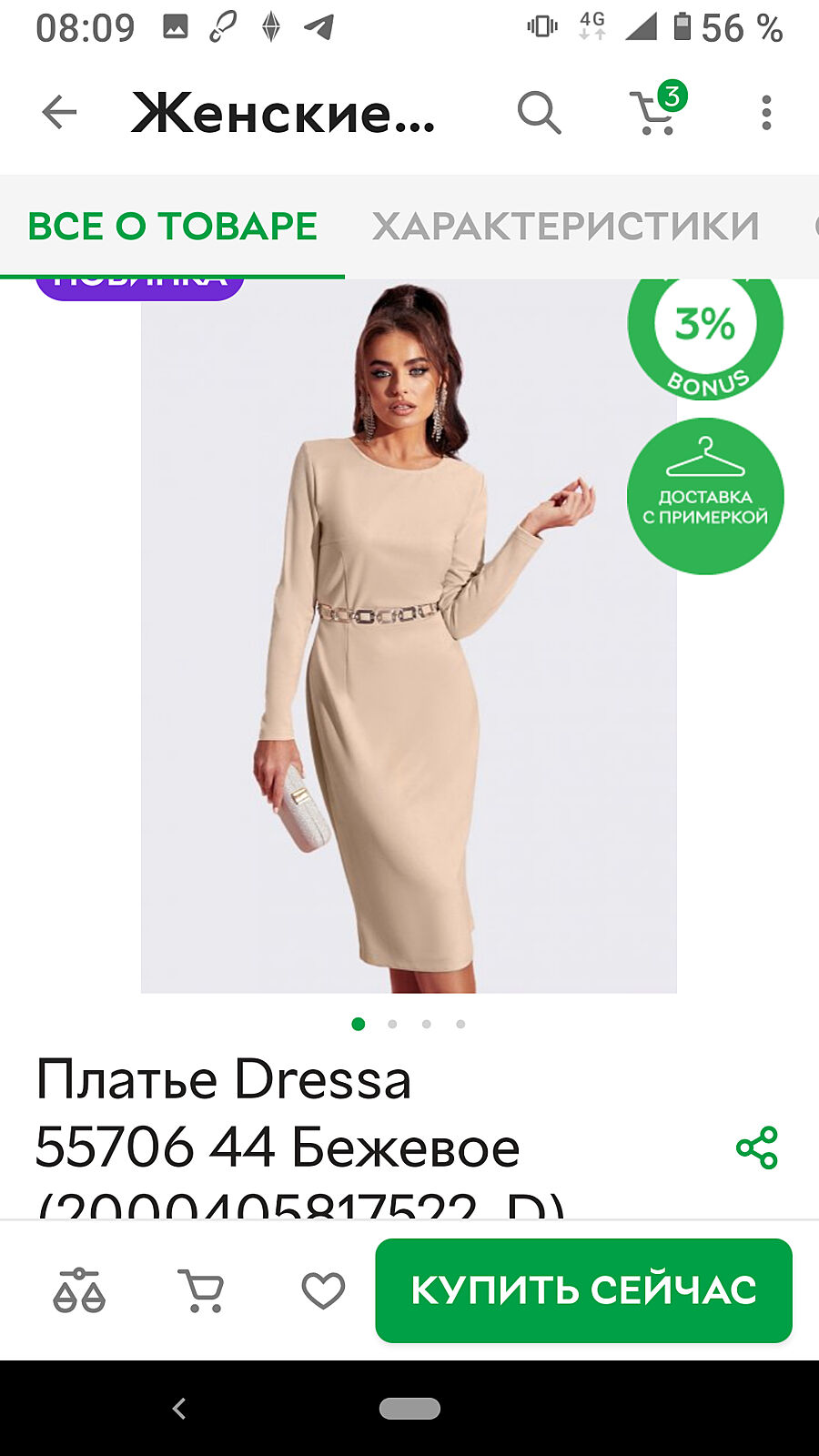Image resolution: width=819 pixels, height=1456 pixels.
Task: Open search with the magnifier icon
Action: coord(539,113)
